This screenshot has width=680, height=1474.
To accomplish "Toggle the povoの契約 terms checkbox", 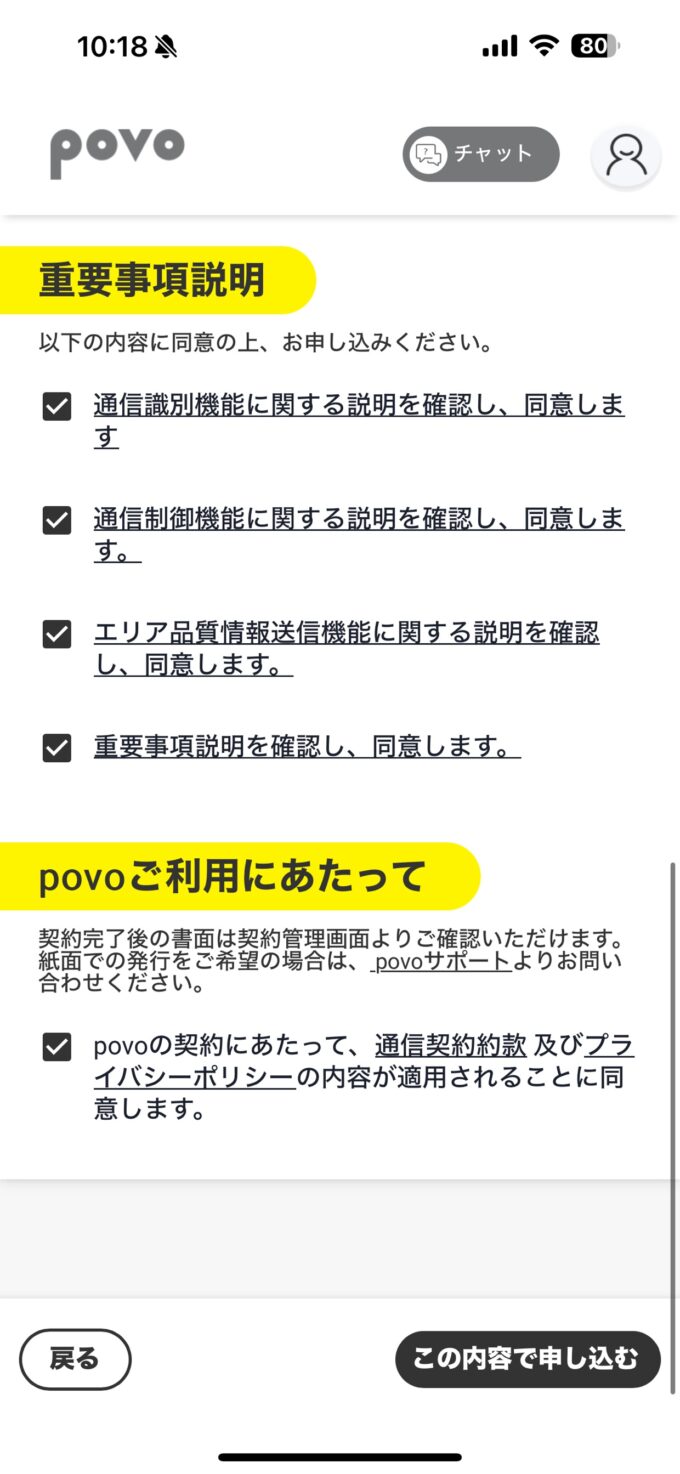I will pyautogui.click(x=57, y=1048).
